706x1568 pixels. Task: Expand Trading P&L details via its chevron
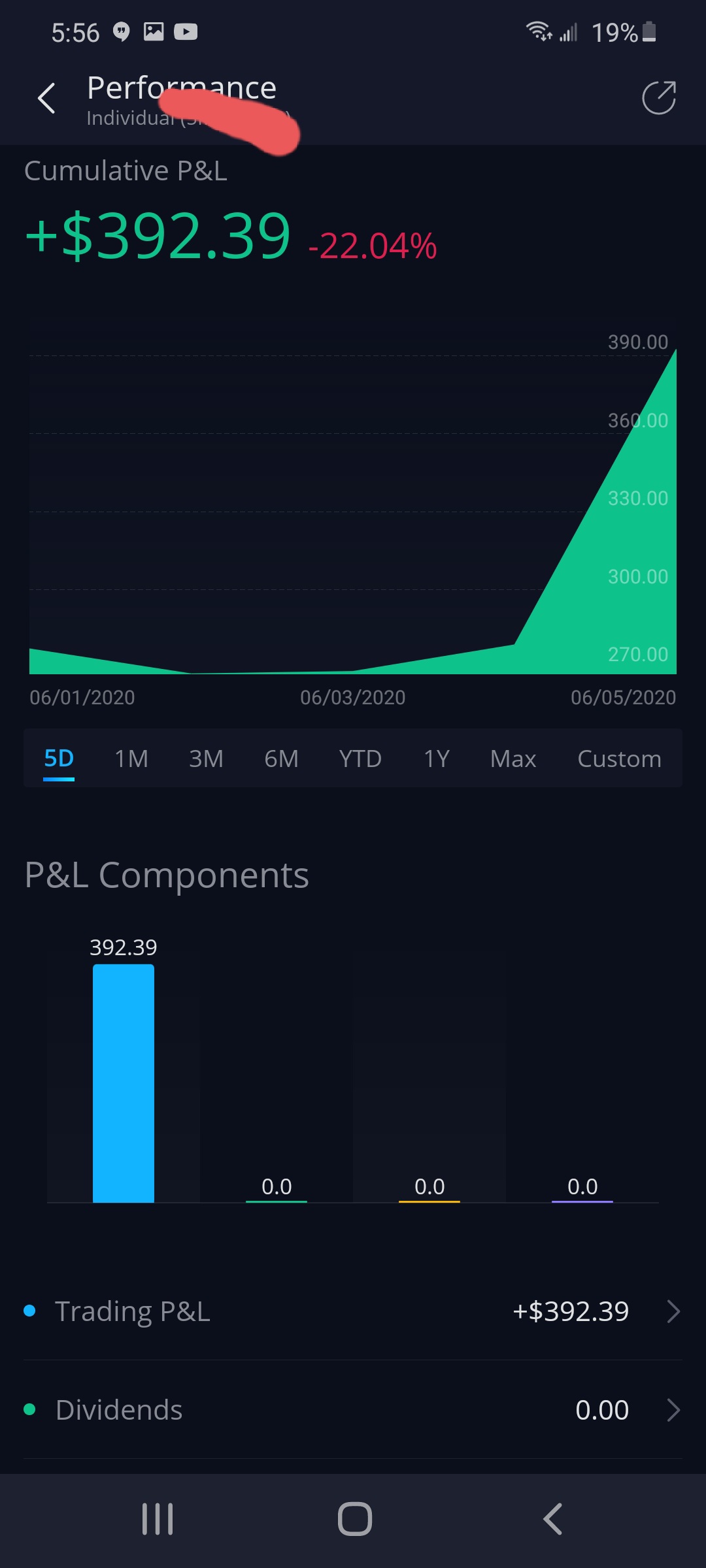pyautogui.click(x=673, y=1311)
